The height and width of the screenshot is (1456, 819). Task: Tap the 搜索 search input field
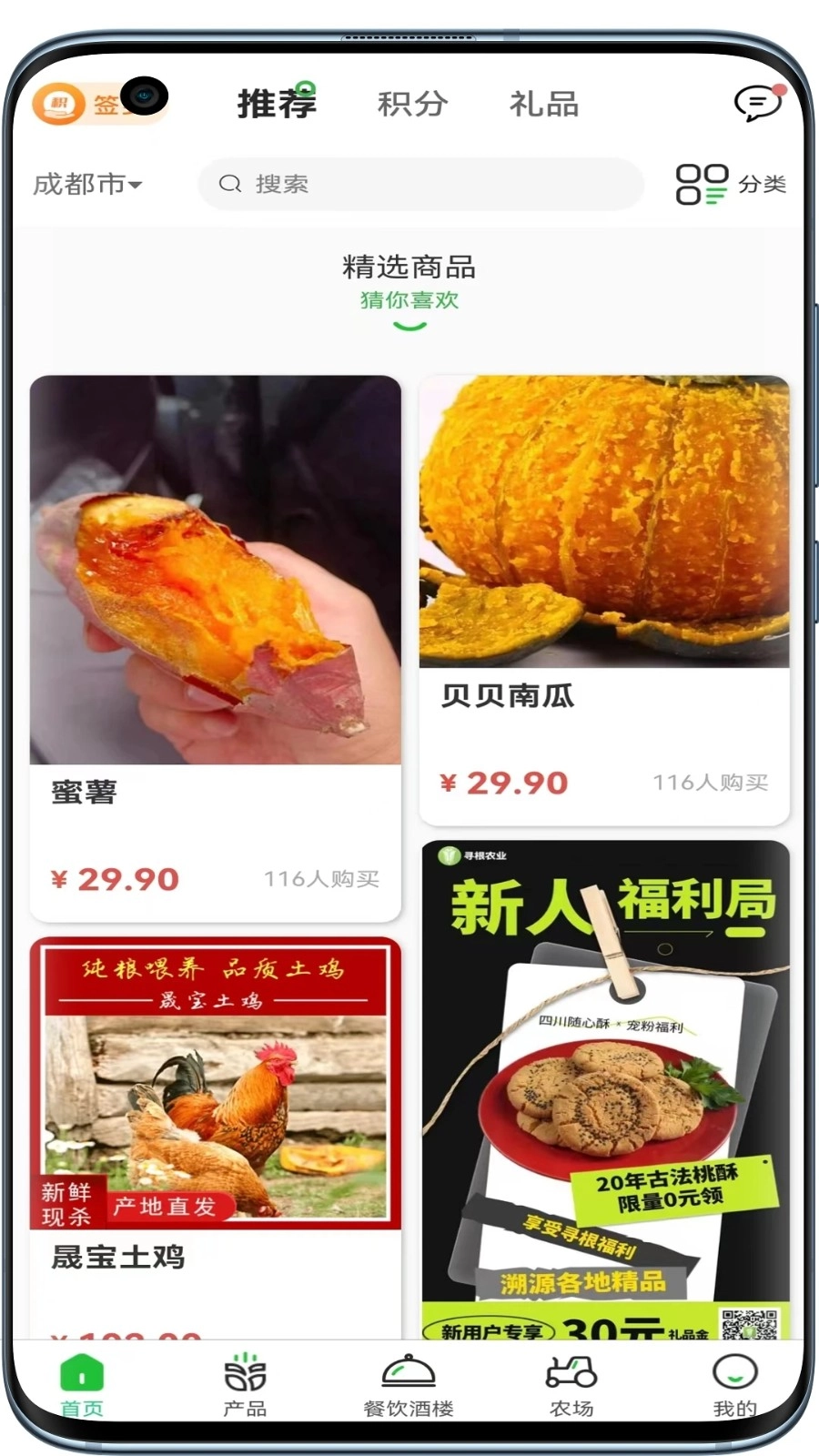tap(419, 184)
